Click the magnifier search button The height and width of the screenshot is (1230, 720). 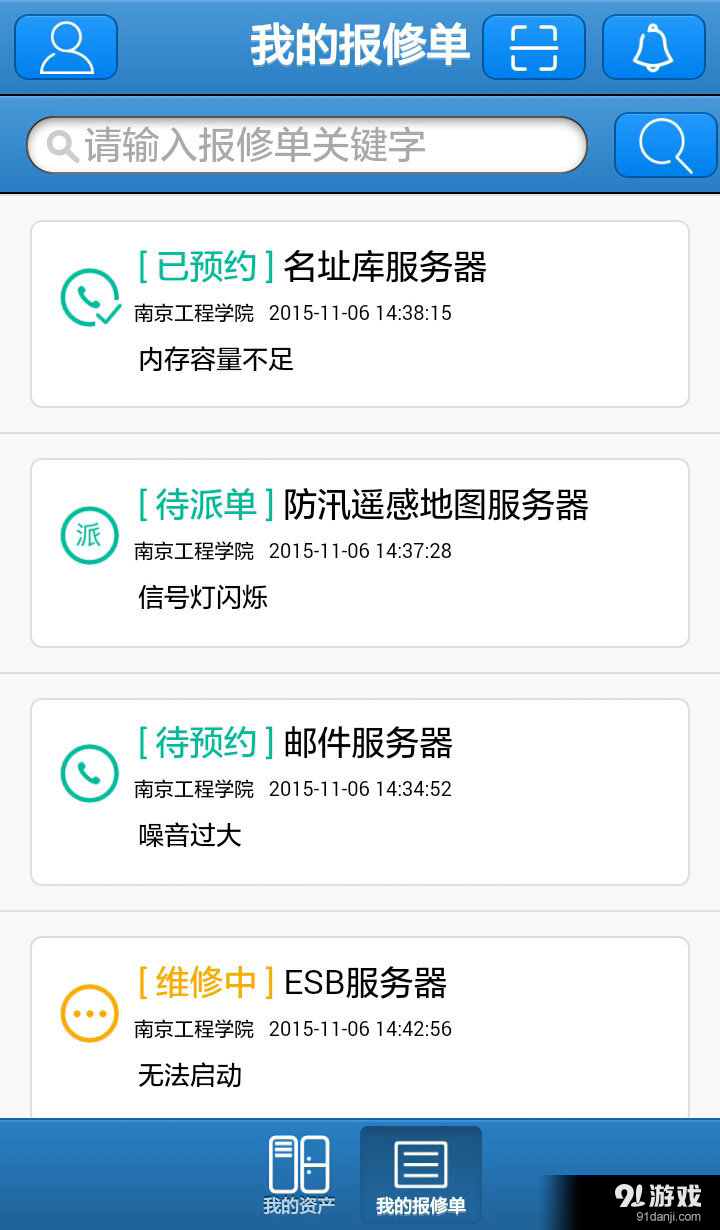coord(663,144)
